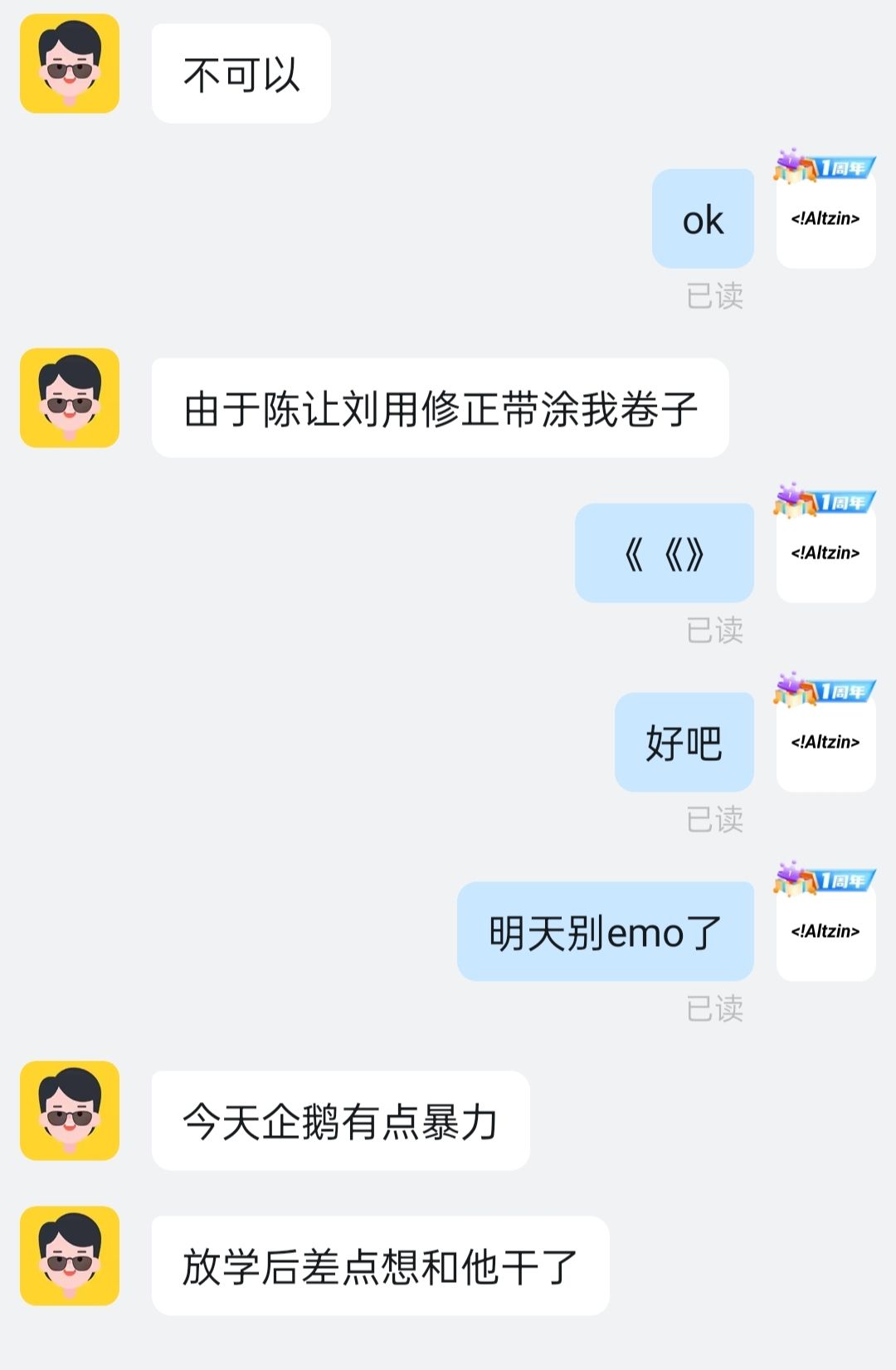
Task: Tap my avatar next to "ok" message
Action: tap(825, 219)
